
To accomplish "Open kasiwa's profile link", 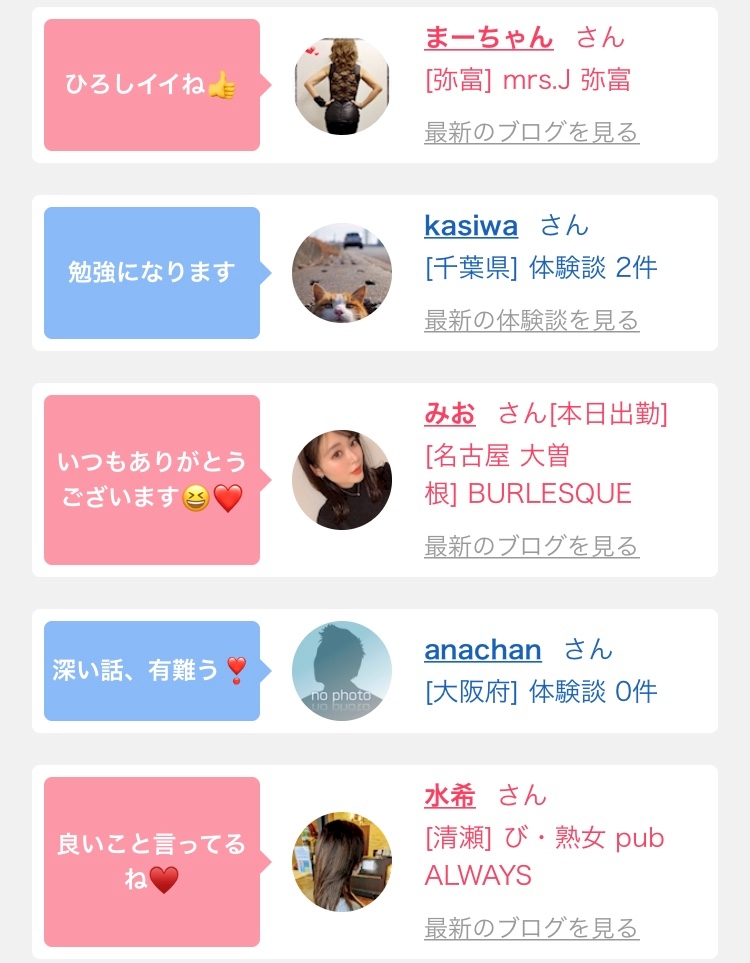I will click(x=471, y=225).
